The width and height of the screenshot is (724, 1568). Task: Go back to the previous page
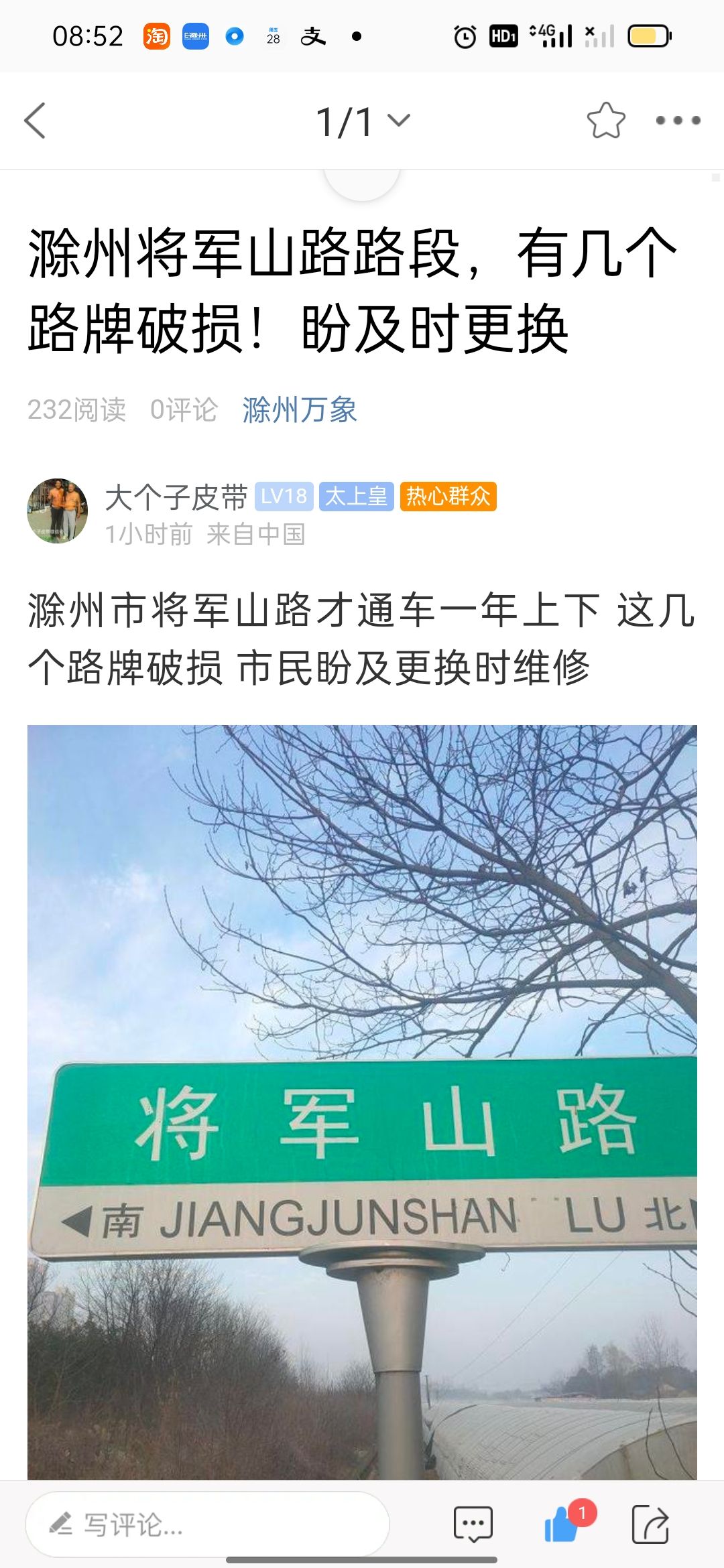coord(35,121)
